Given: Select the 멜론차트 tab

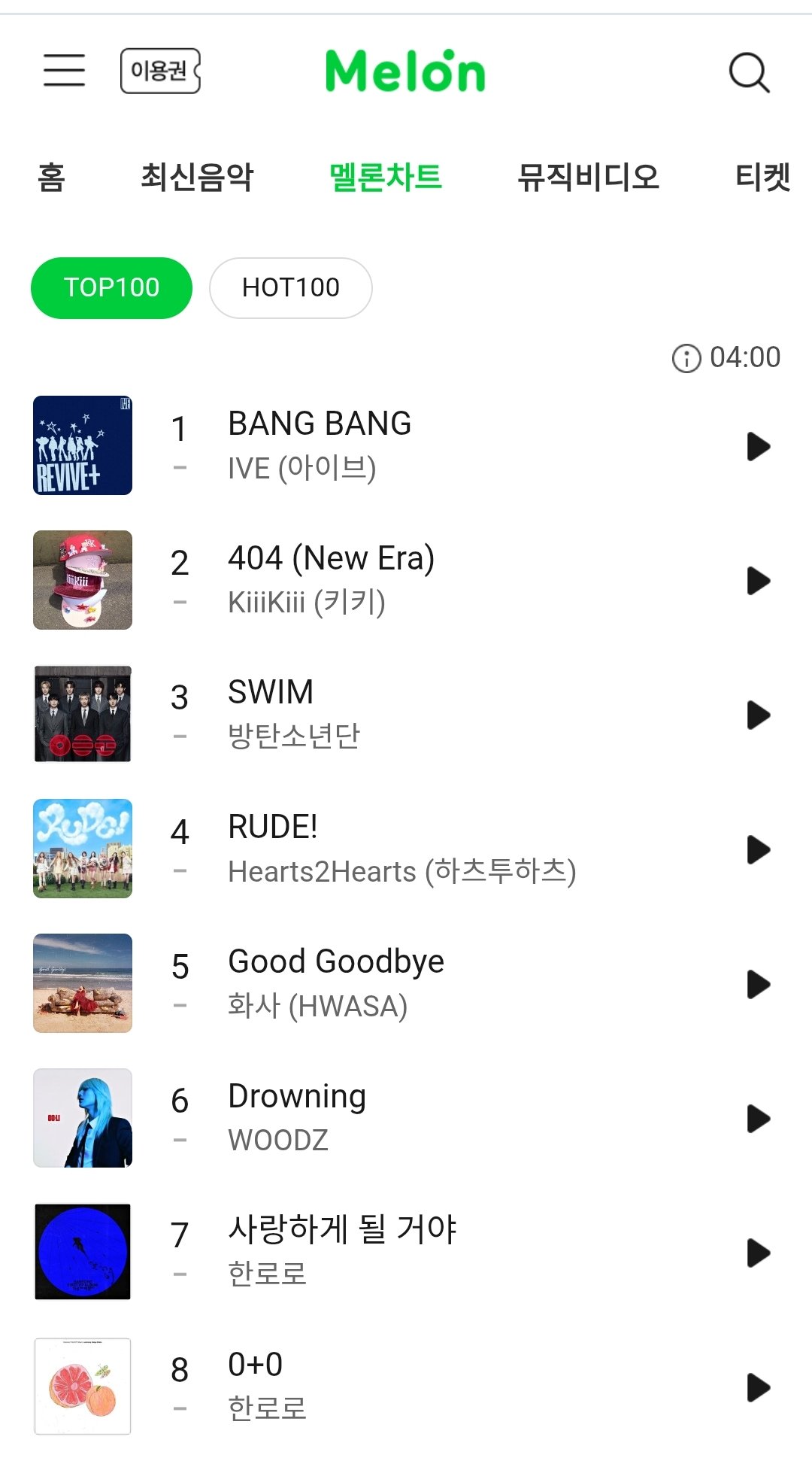Looking at the screenshot, I should 386,178.
